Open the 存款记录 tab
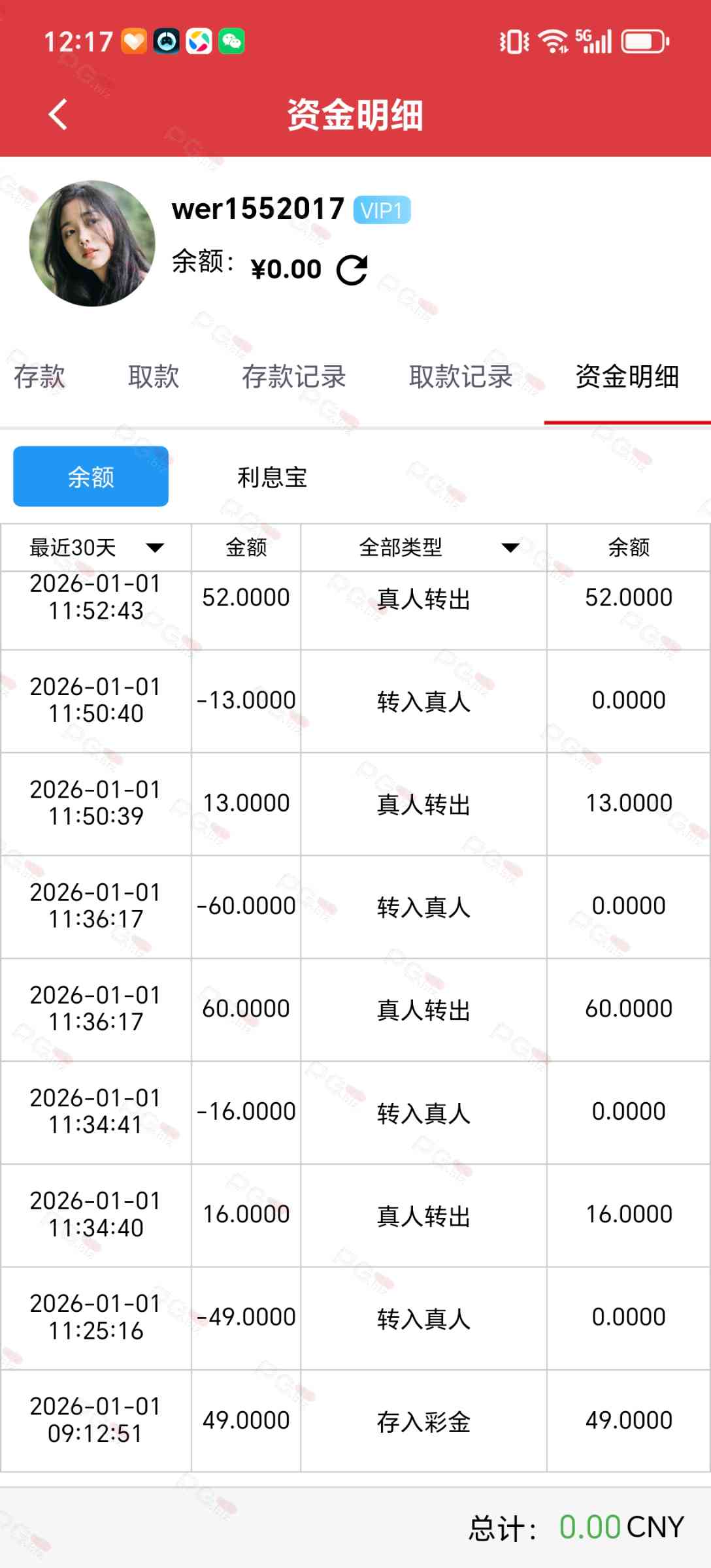This screenshot has width=711, height=1568. [294, 377]
